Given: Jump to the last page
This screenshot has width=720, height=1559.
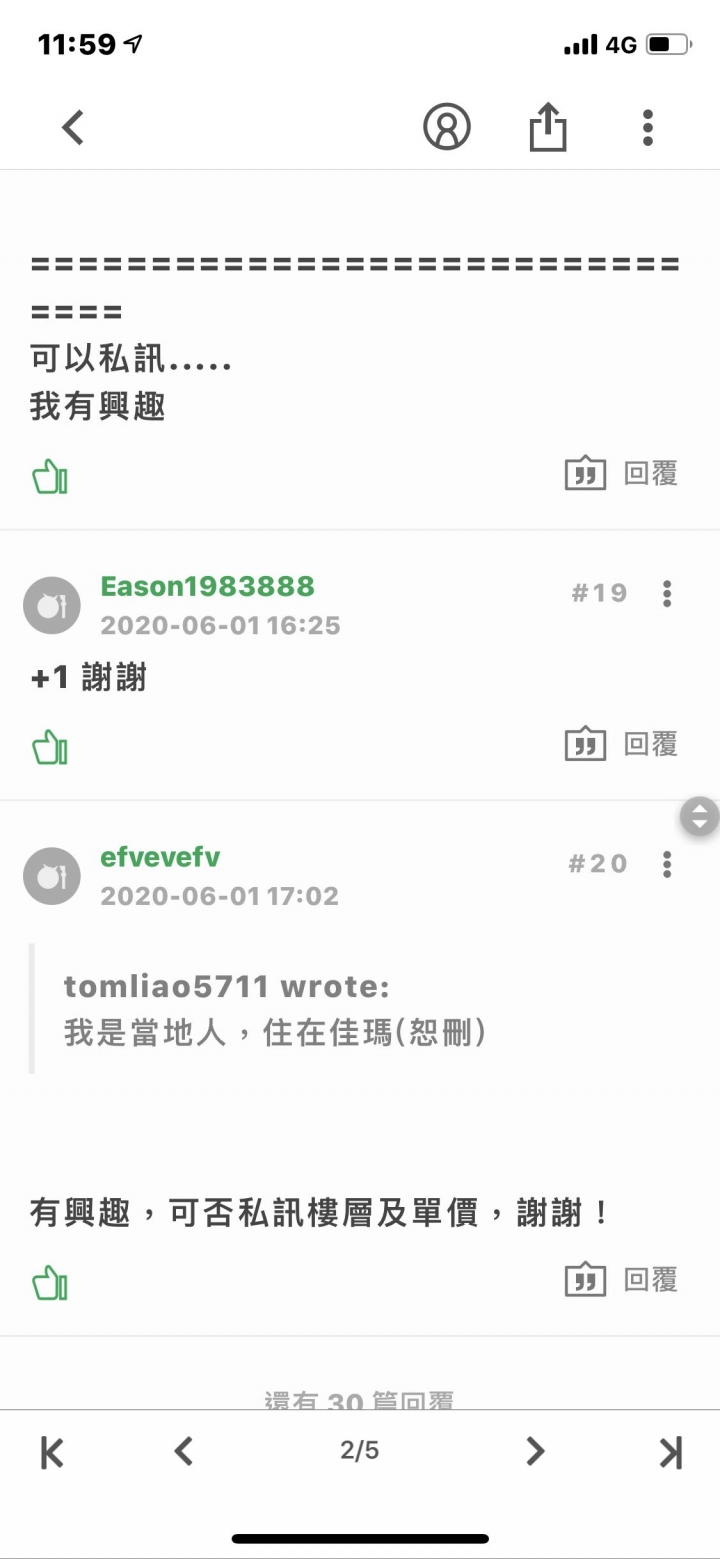Looking at the screenshot, I should (671, 1452).
